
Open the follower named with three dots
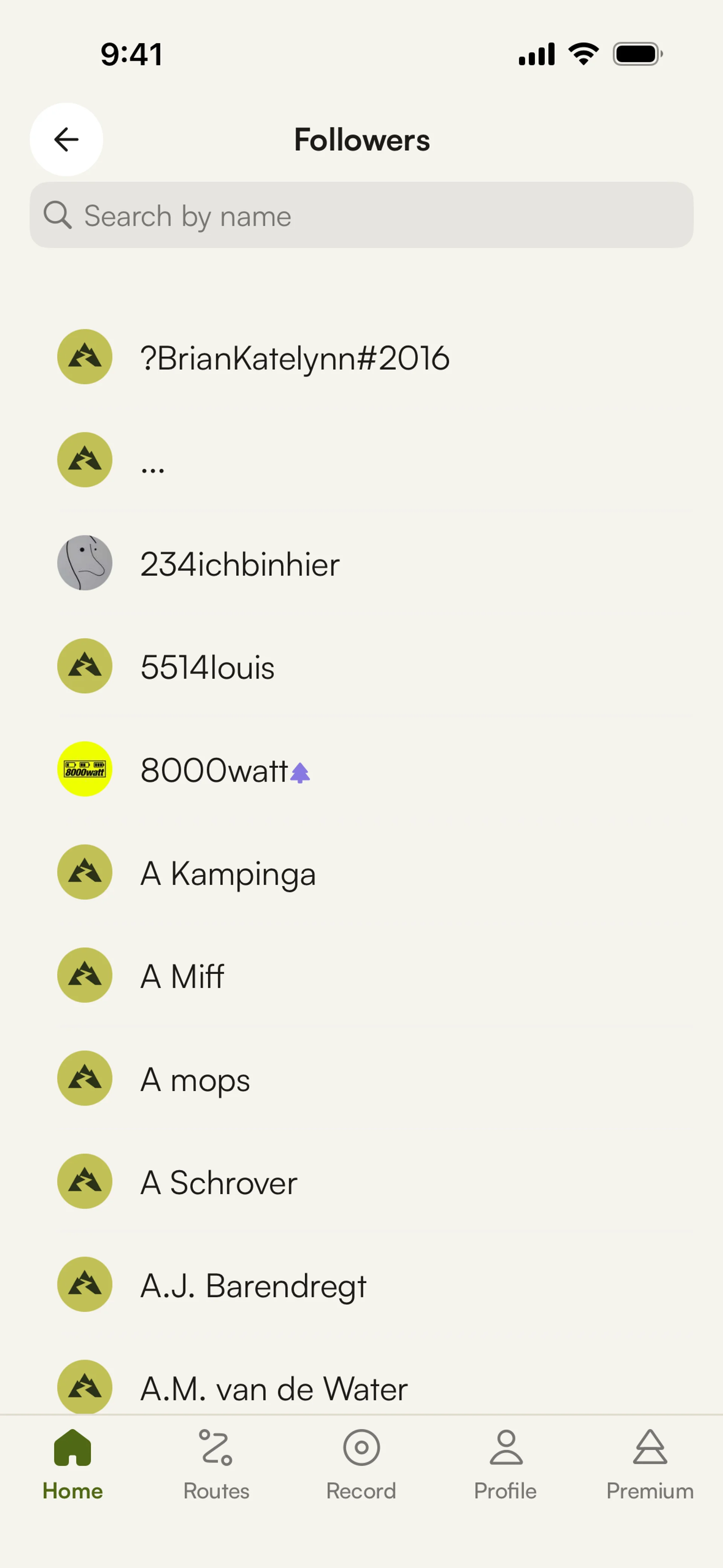click(x=361, y=460)
